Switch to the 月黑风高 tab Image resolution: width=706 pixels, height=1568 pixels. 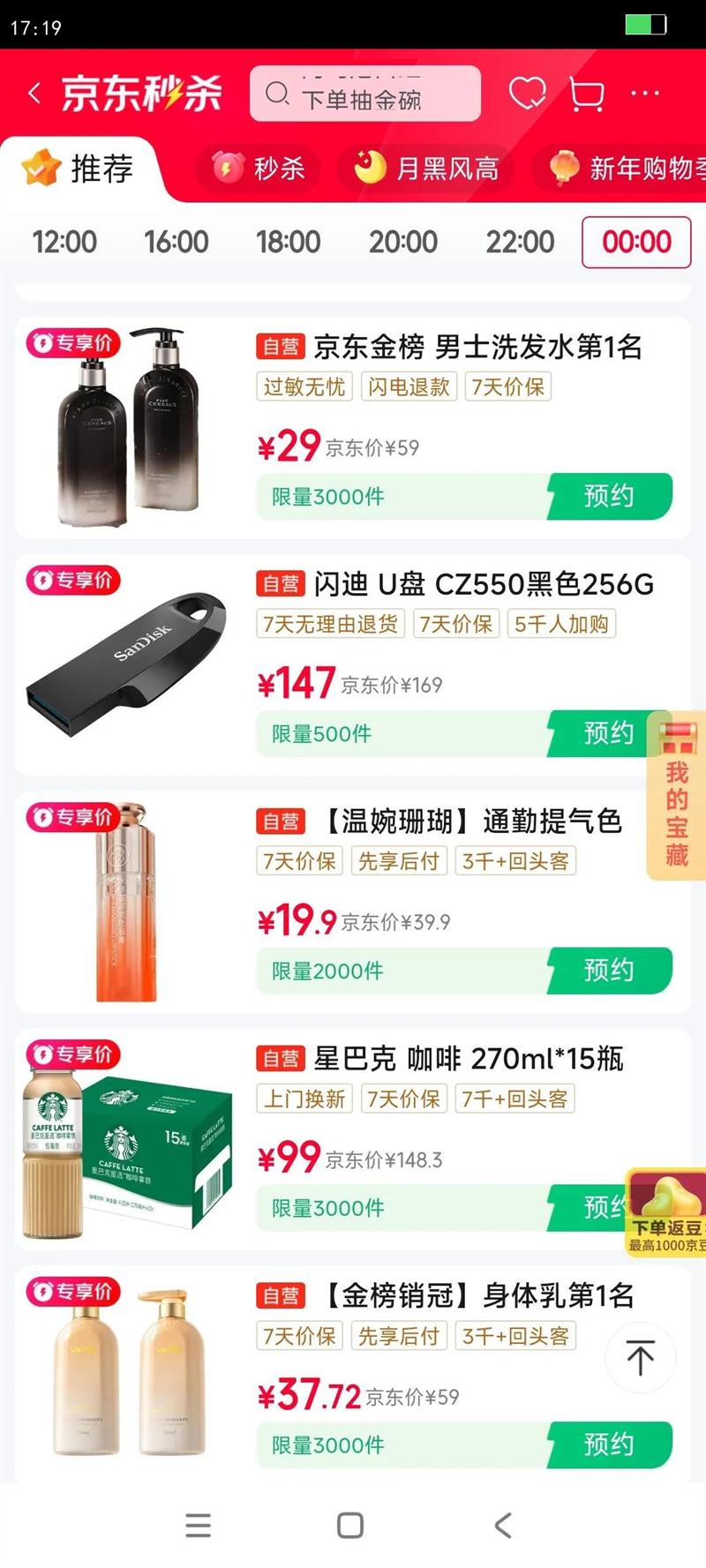tap(427, 168)
